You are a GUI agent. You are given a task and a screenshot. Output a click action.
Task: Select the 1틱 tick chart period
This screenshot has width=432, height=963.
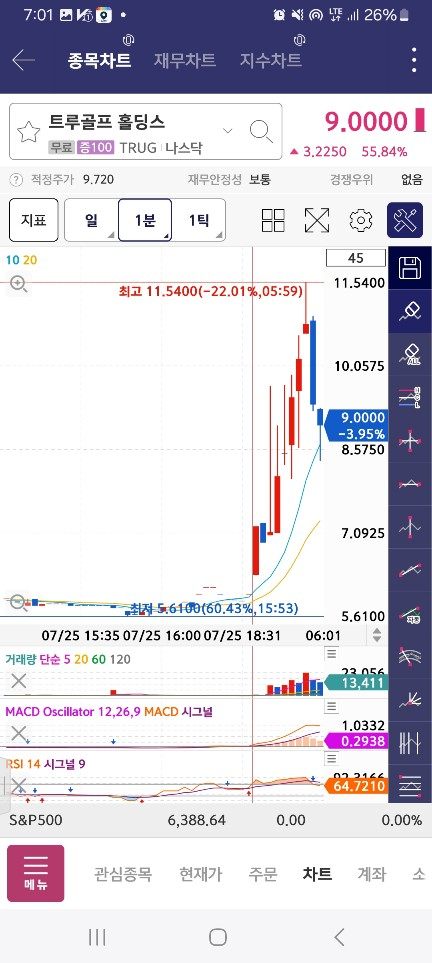tap(198, 220)
